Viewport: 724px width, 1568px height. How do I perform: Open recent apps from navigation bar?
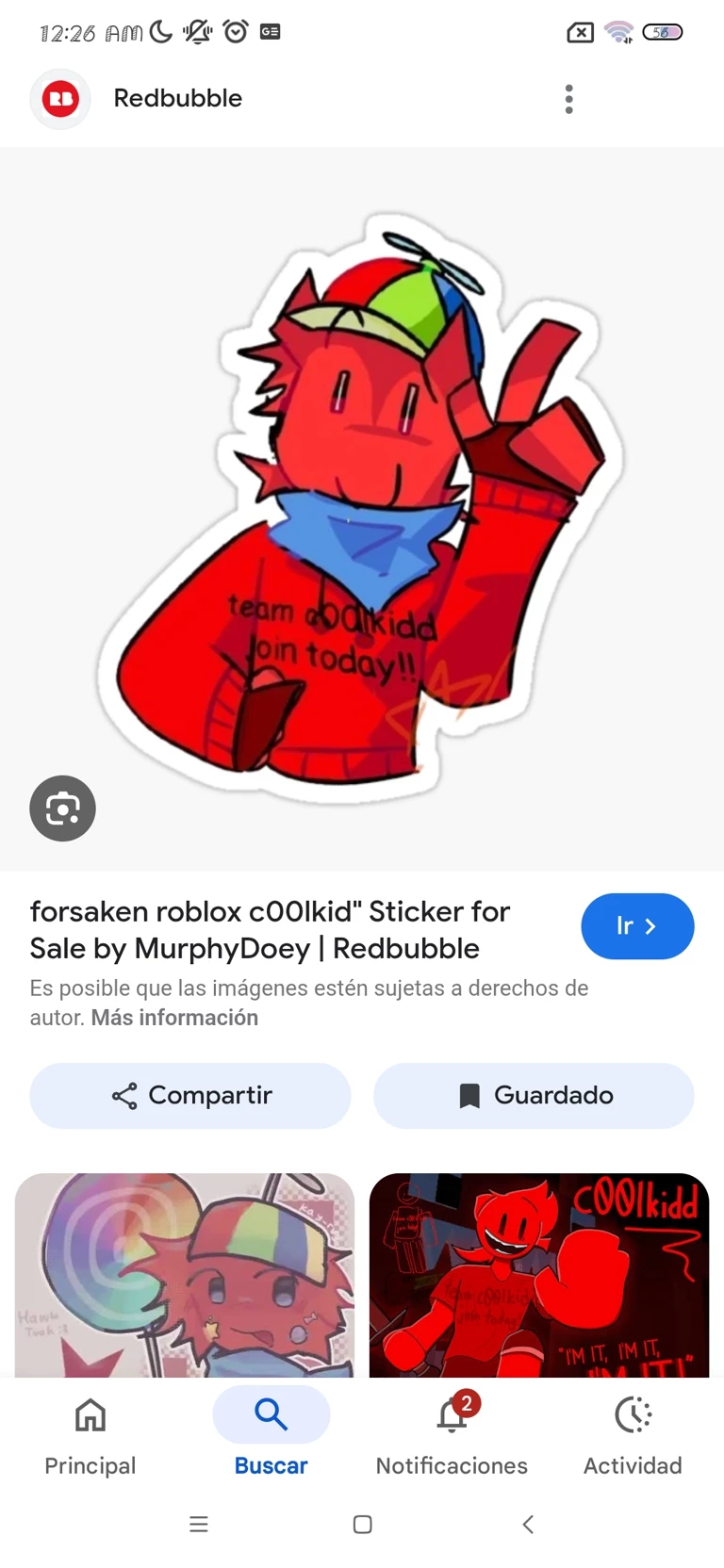[199, 1525]
